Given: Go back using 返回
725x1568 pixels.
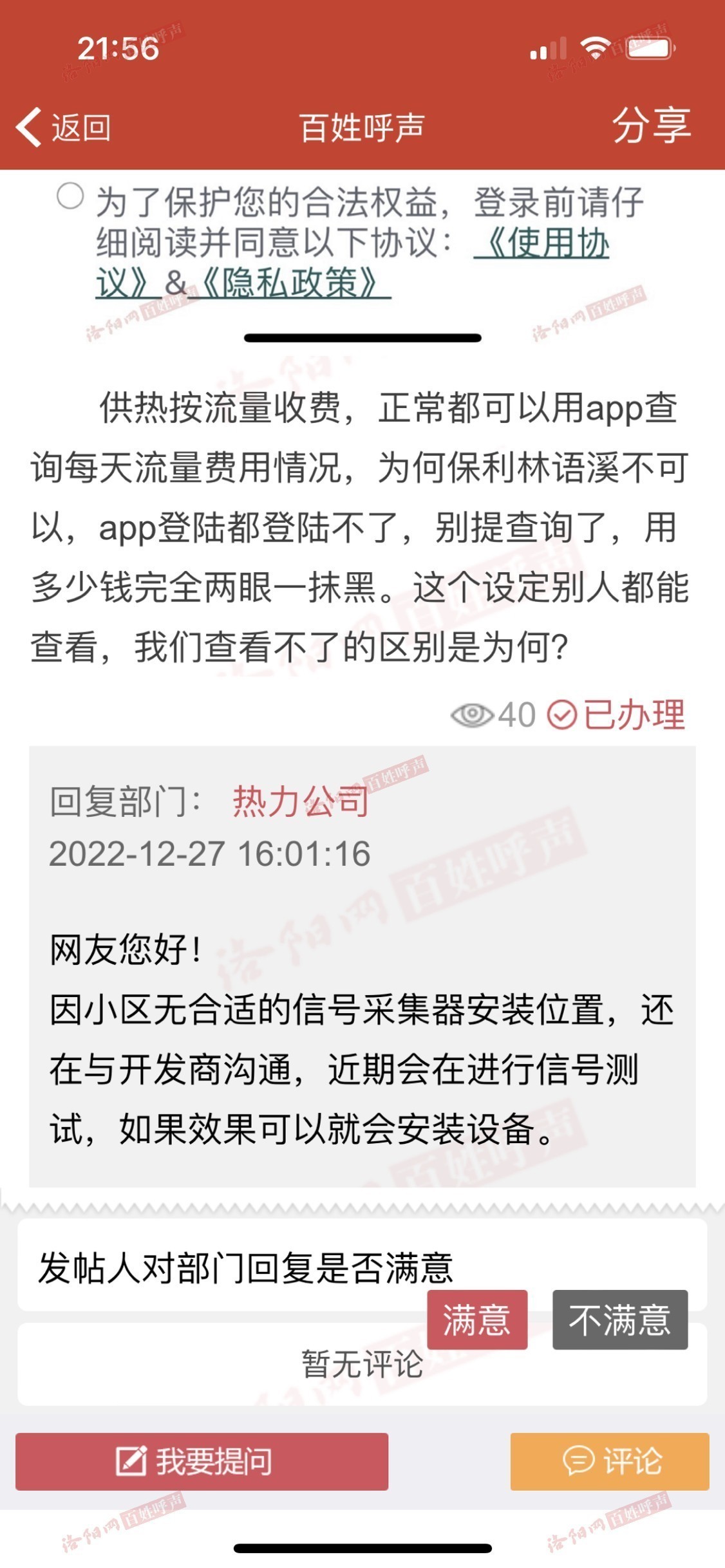Looking at the screenshot, I should (x=63, y=127).
